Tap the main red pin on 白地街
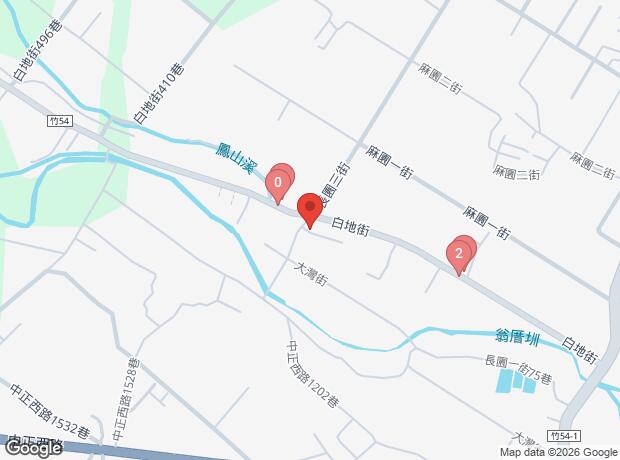Screen dimensions: 620x460 [310, 210]
